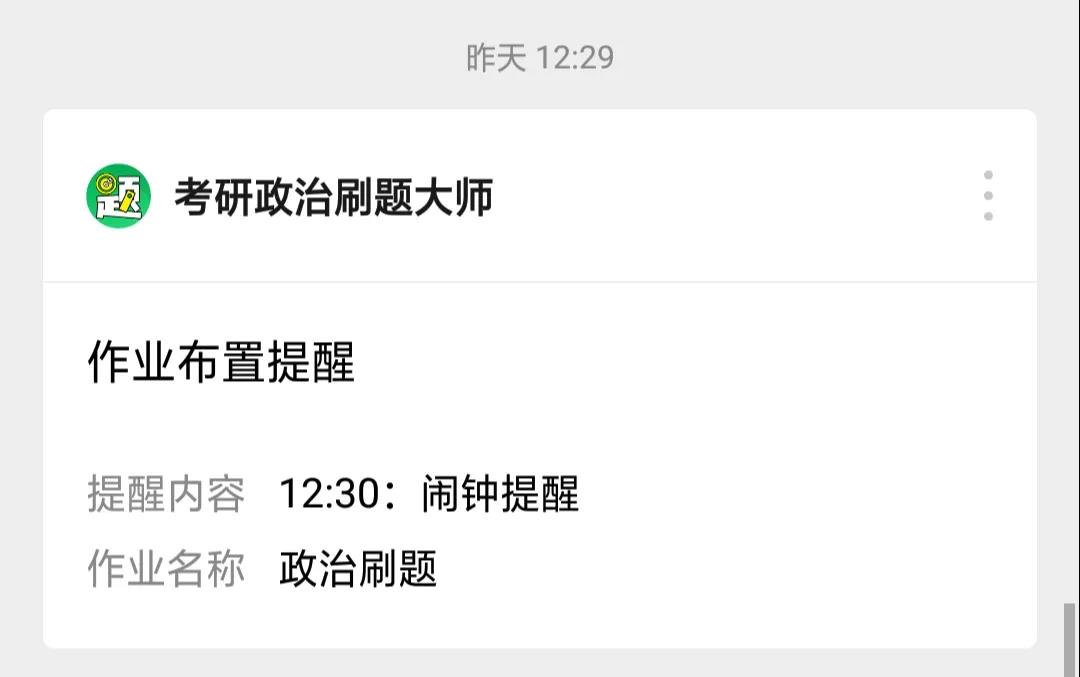Open the 考研政治刷题大师 mini program header
Screen dimensions: 1080x677
pos(333,197)
